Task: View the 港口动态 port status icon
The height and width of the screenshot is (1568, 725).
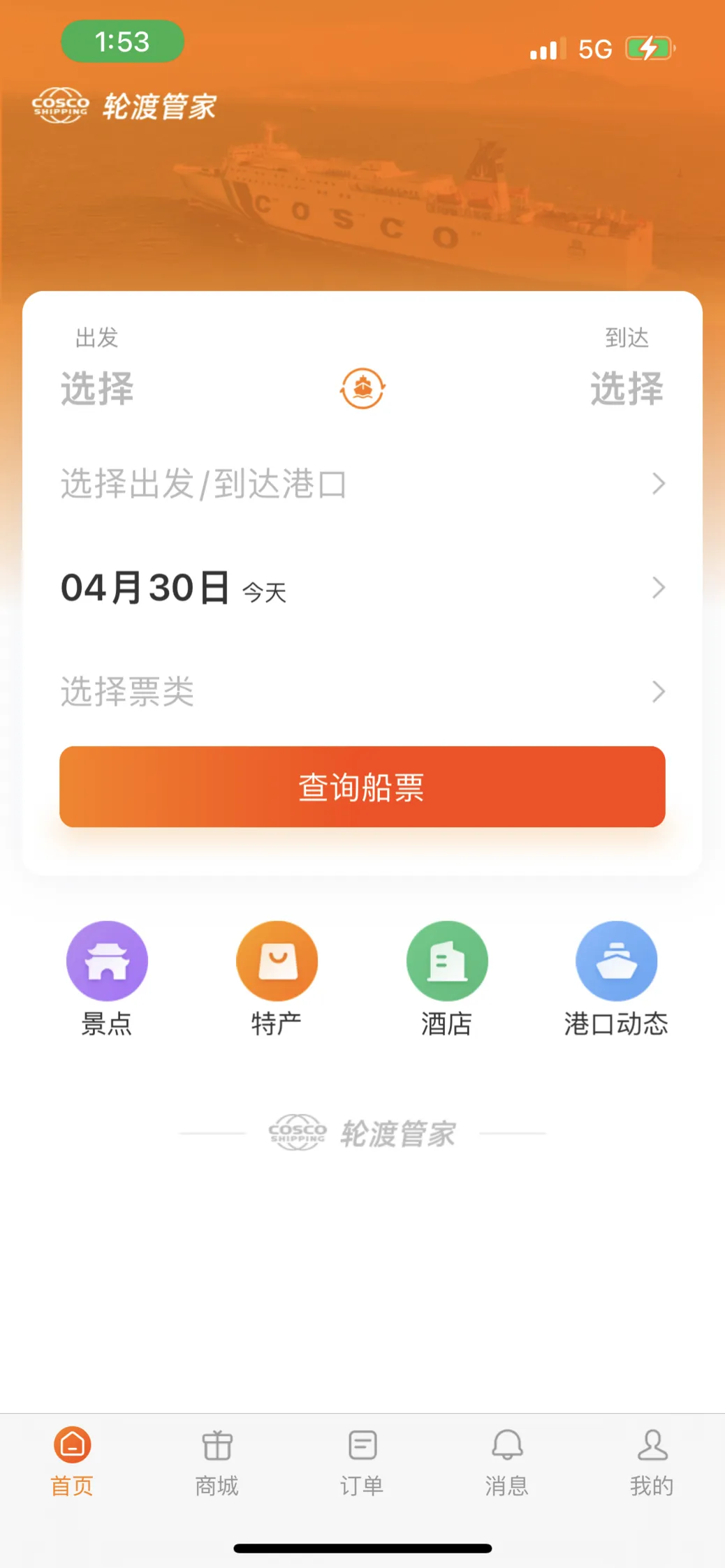Action: (x=617, y=960)
